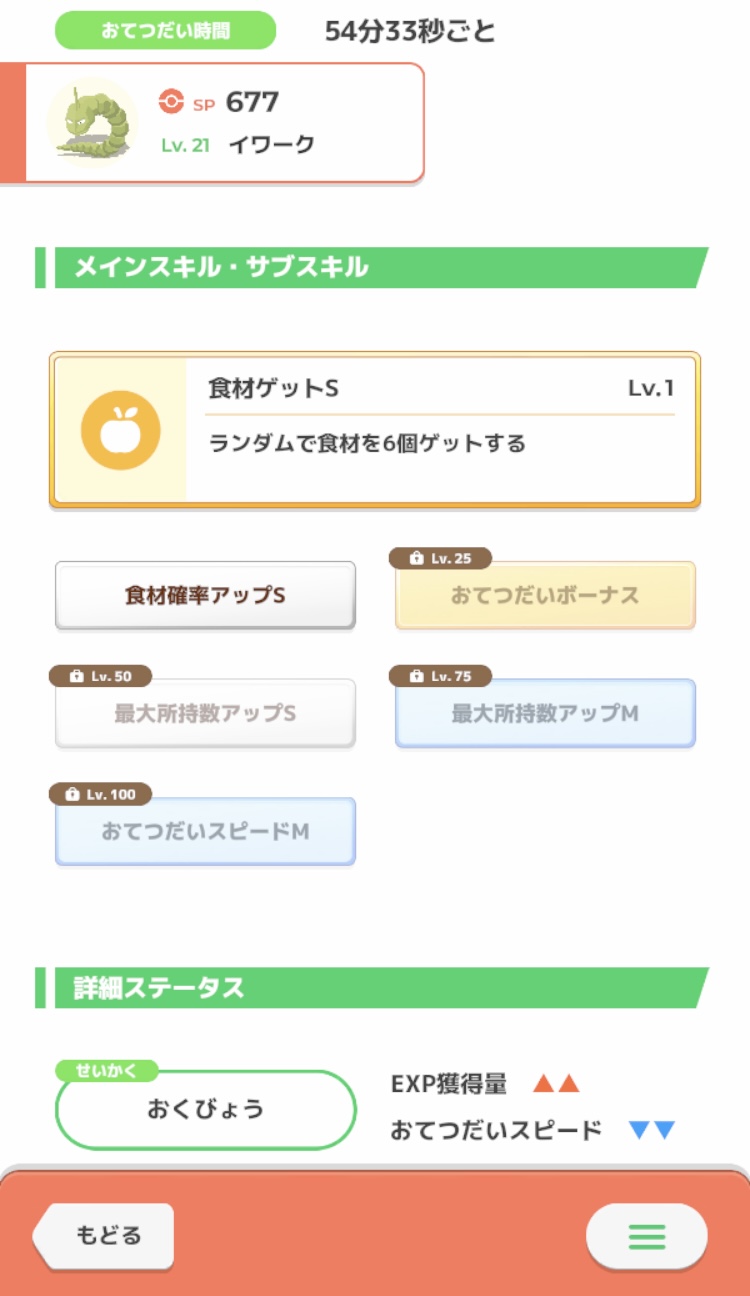
Task: Open the 食材ゲットS main skill card
Action: coord(374,429)
